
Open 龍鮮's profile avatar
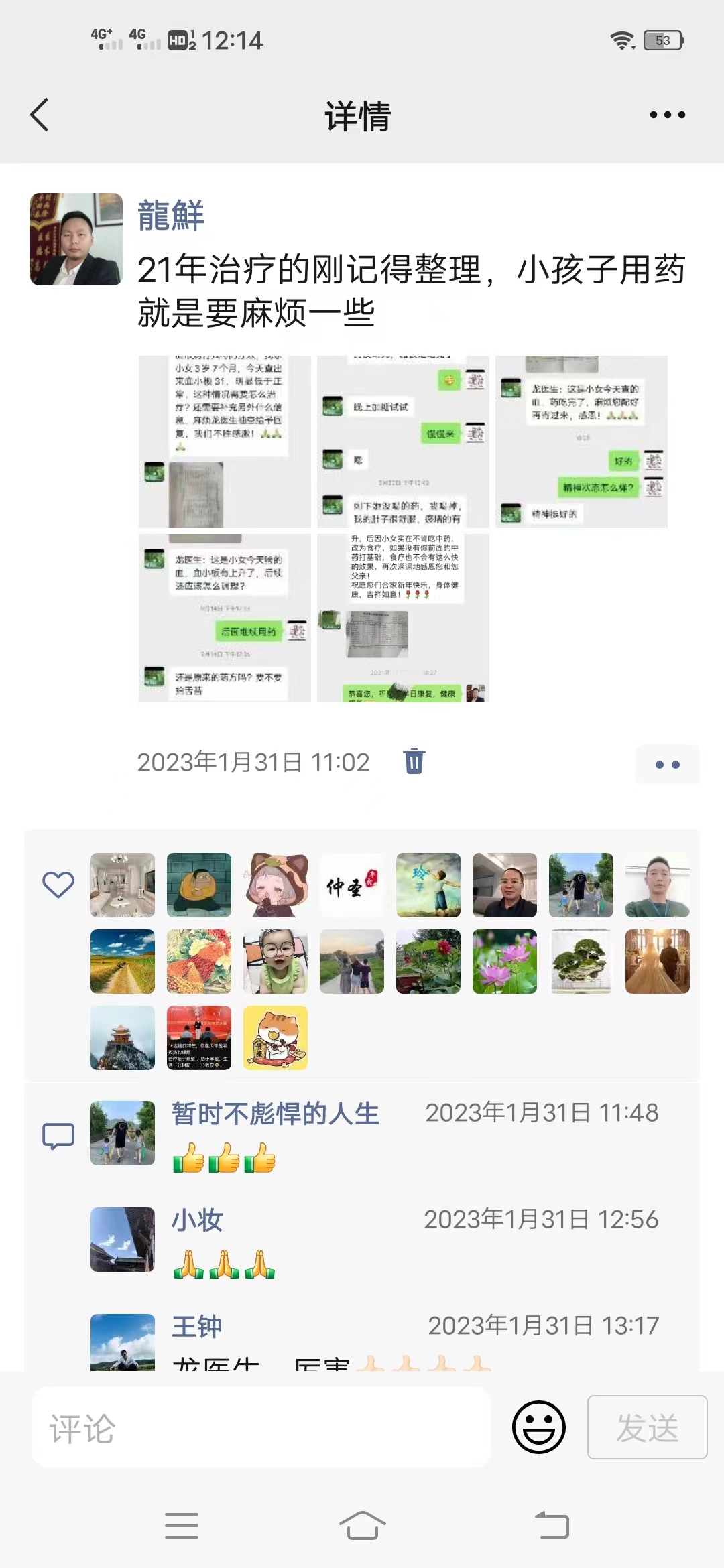pos(76,239)
